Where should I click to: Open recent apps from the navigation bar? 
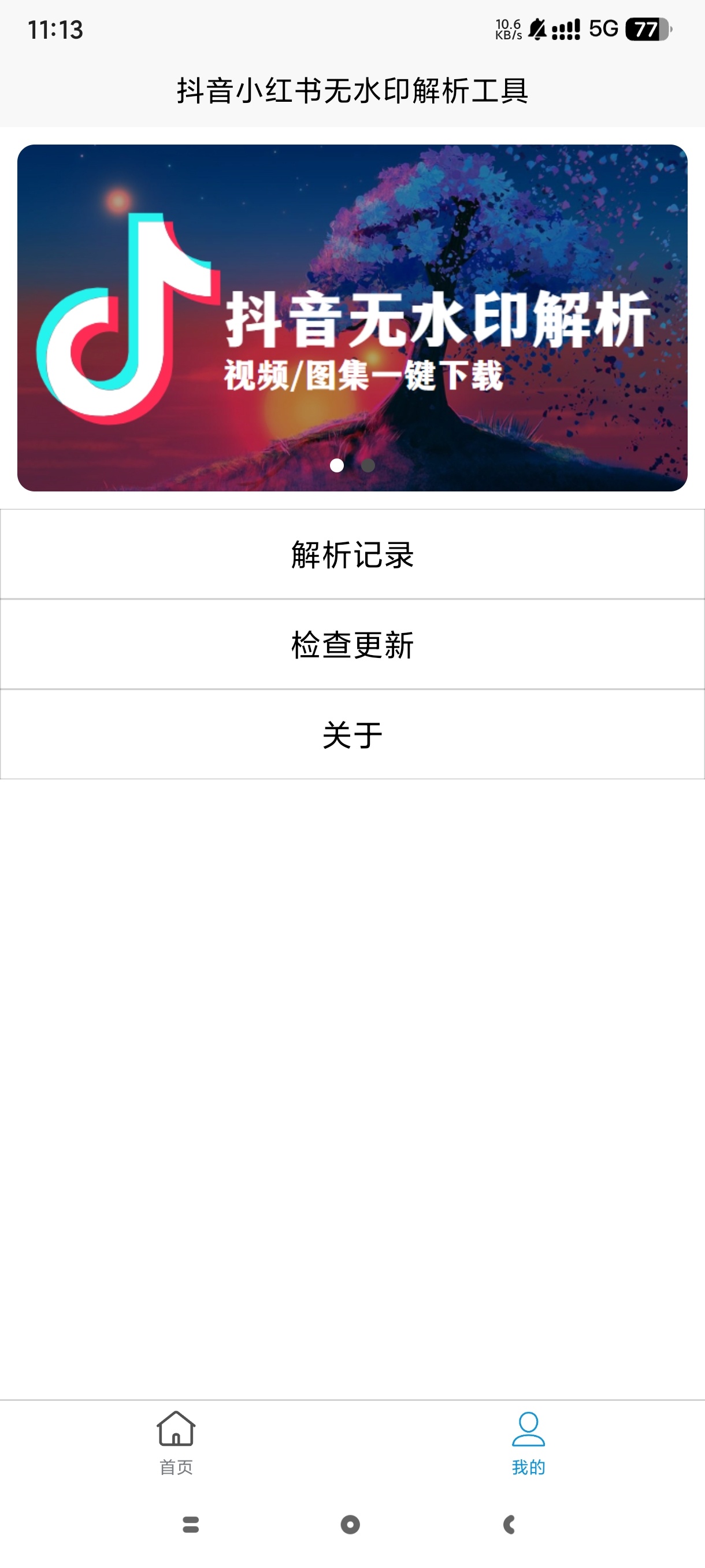pyautogui.click(x=191, y=1524)
